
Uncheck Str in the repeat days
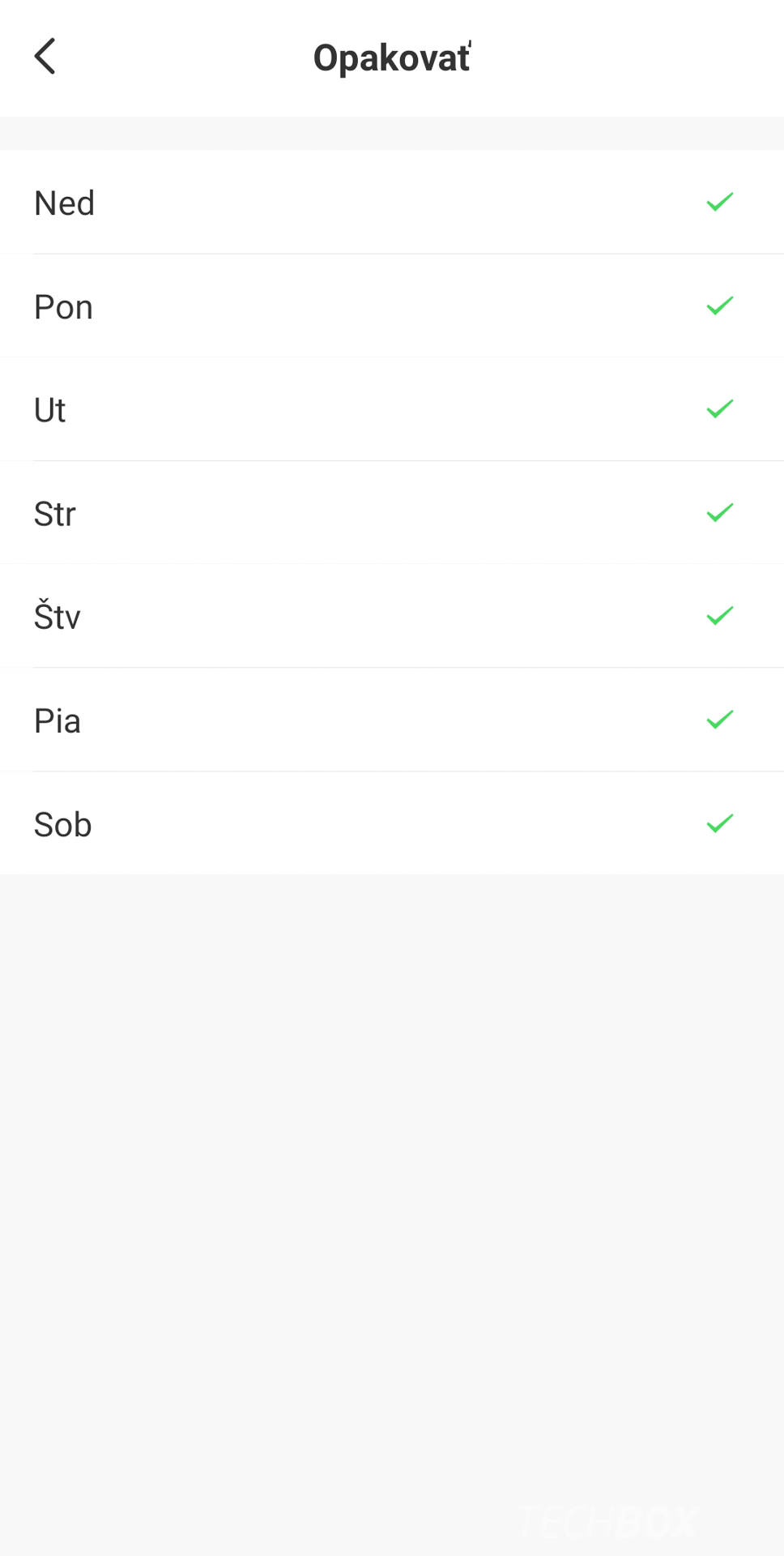pos(392,512)
